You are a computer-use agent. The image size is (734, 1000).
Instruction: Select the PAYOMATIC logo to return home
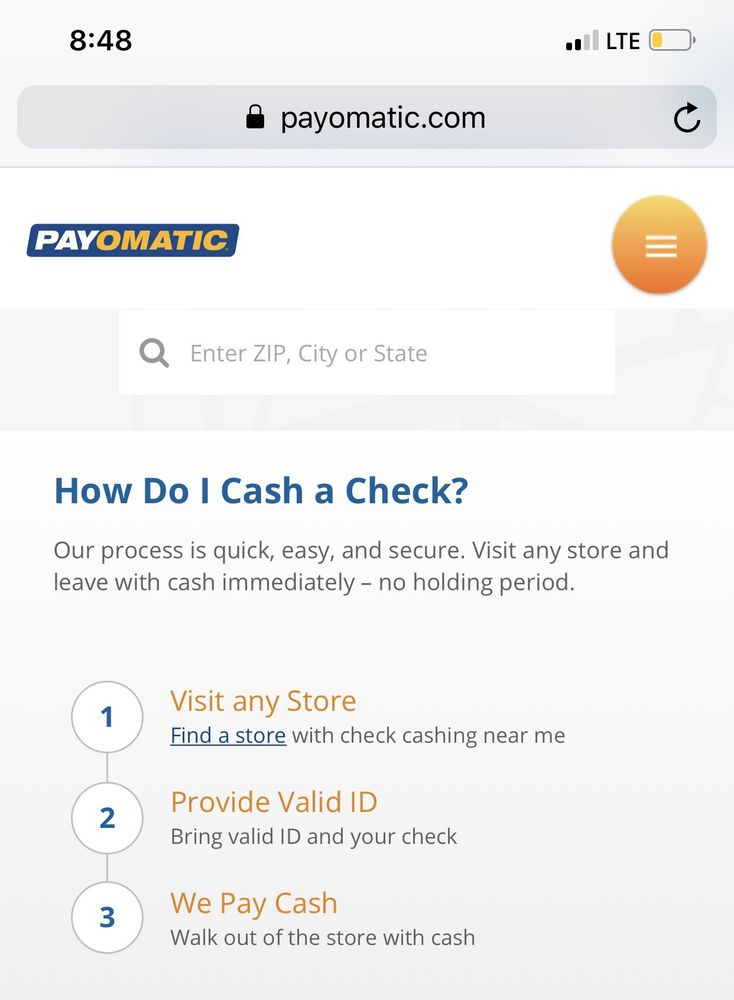(x=131, y=240)
